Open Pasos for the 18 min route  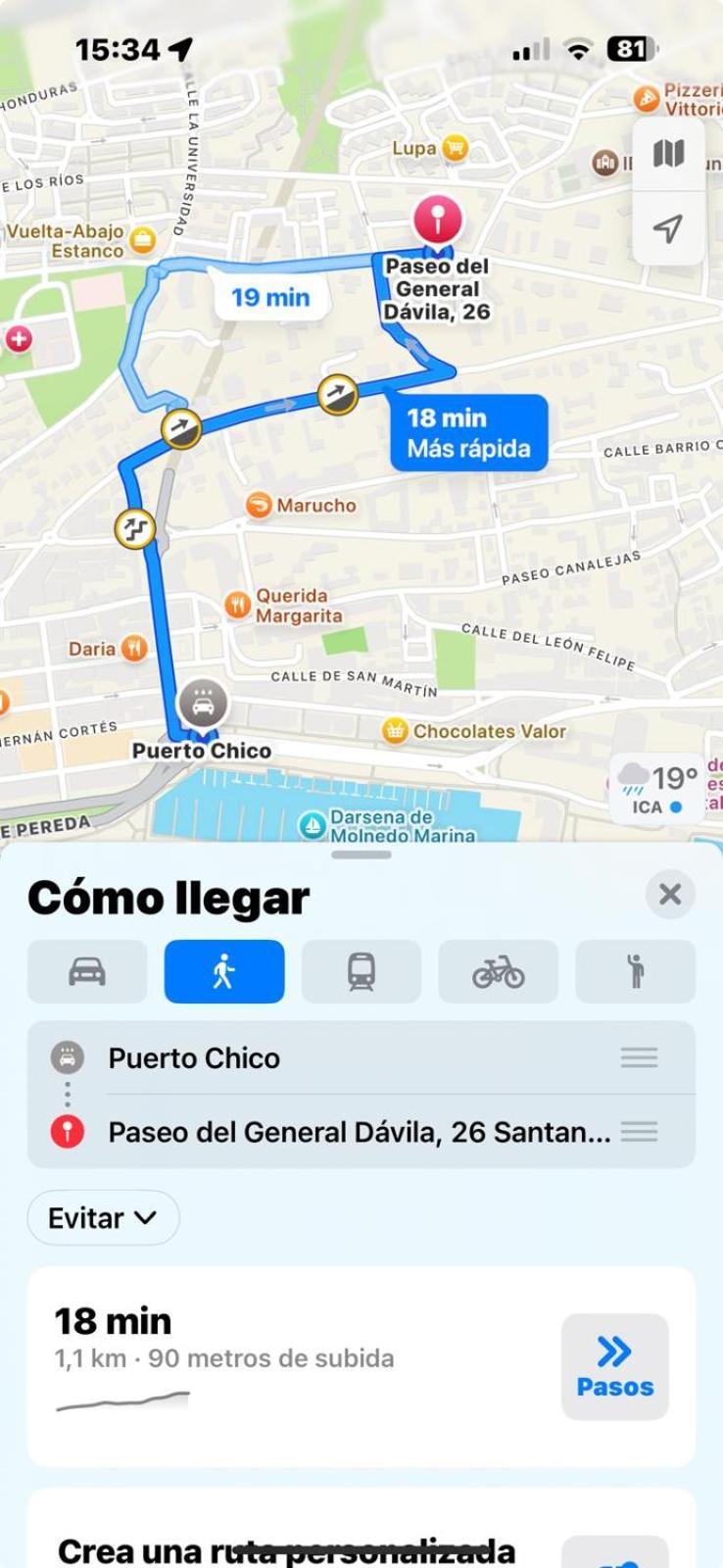pyautogui.click(x=614, y=1366)
